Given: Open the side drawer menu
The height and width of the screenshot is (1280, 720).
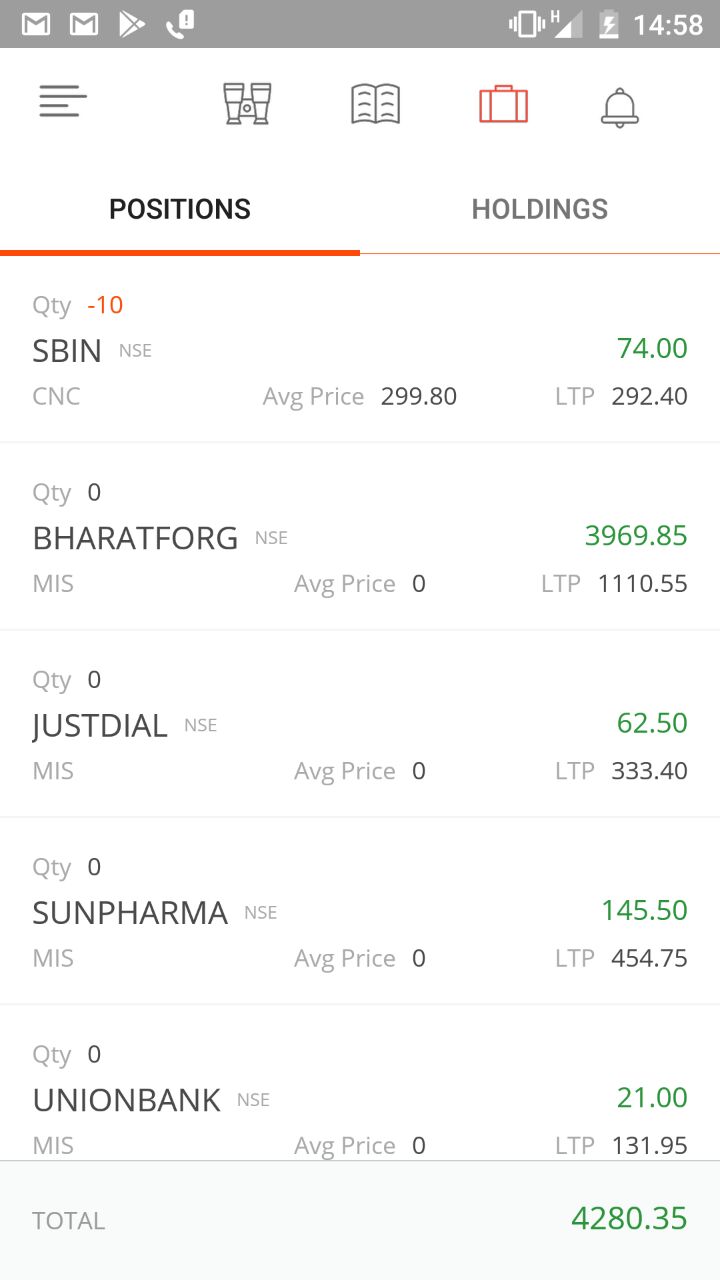Looking at the screenshot, I should tap(63, 102).
